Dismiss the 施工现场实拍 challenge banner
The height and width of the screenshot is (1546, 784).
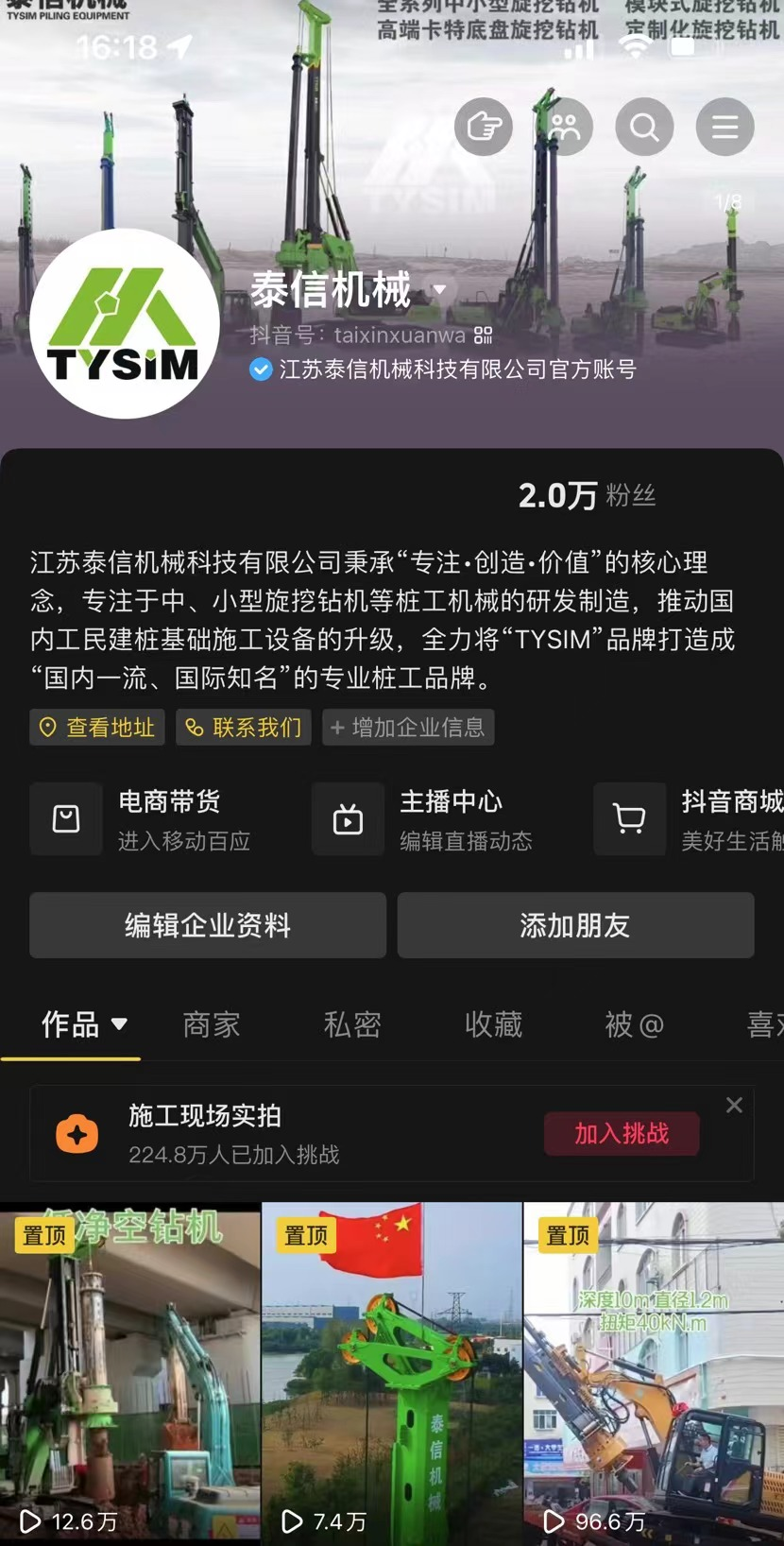[x=734, y=1105]
